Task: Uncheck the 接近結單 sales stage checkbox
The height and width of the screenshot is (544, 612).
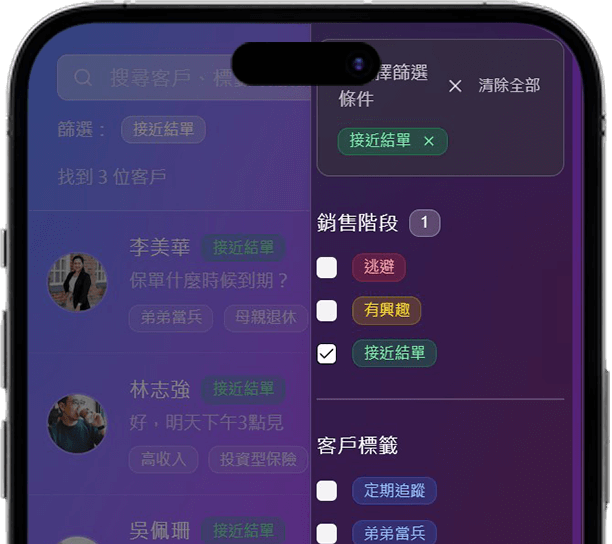Action: tap(327, 353)
